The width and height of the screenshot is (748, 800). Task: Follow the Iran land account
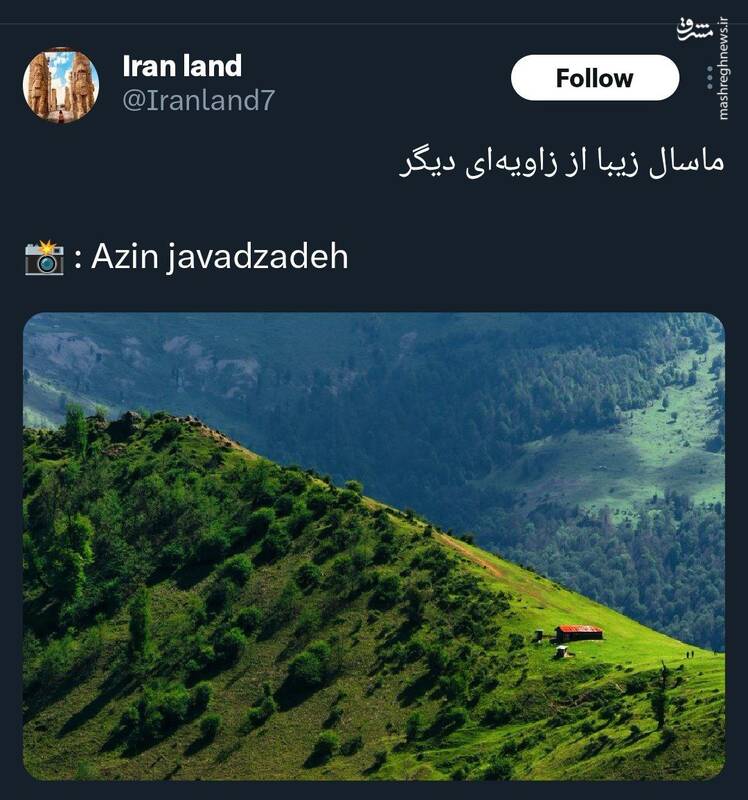point(594,78)
